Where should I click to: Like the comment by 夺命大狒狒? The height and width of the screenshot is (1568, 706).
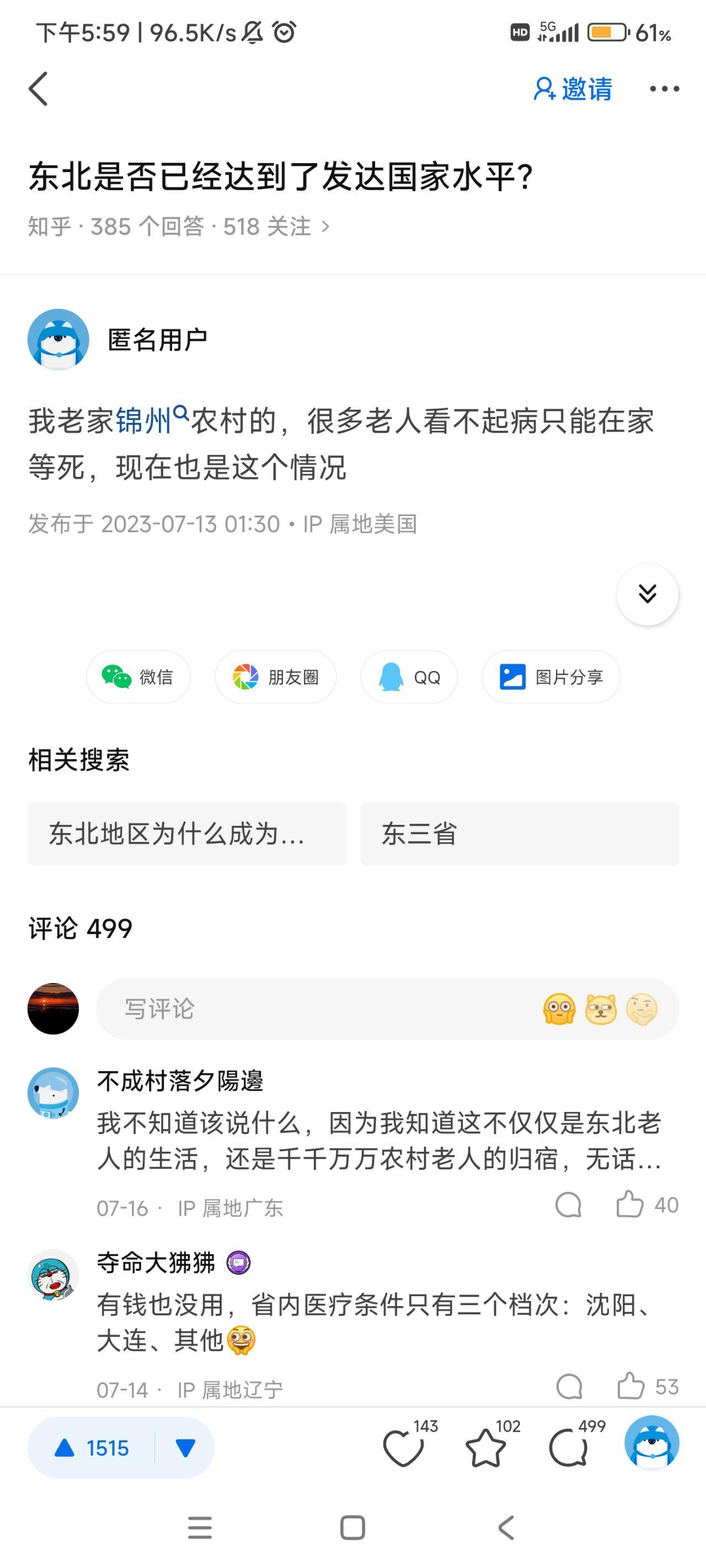(x=632, y=1387)
